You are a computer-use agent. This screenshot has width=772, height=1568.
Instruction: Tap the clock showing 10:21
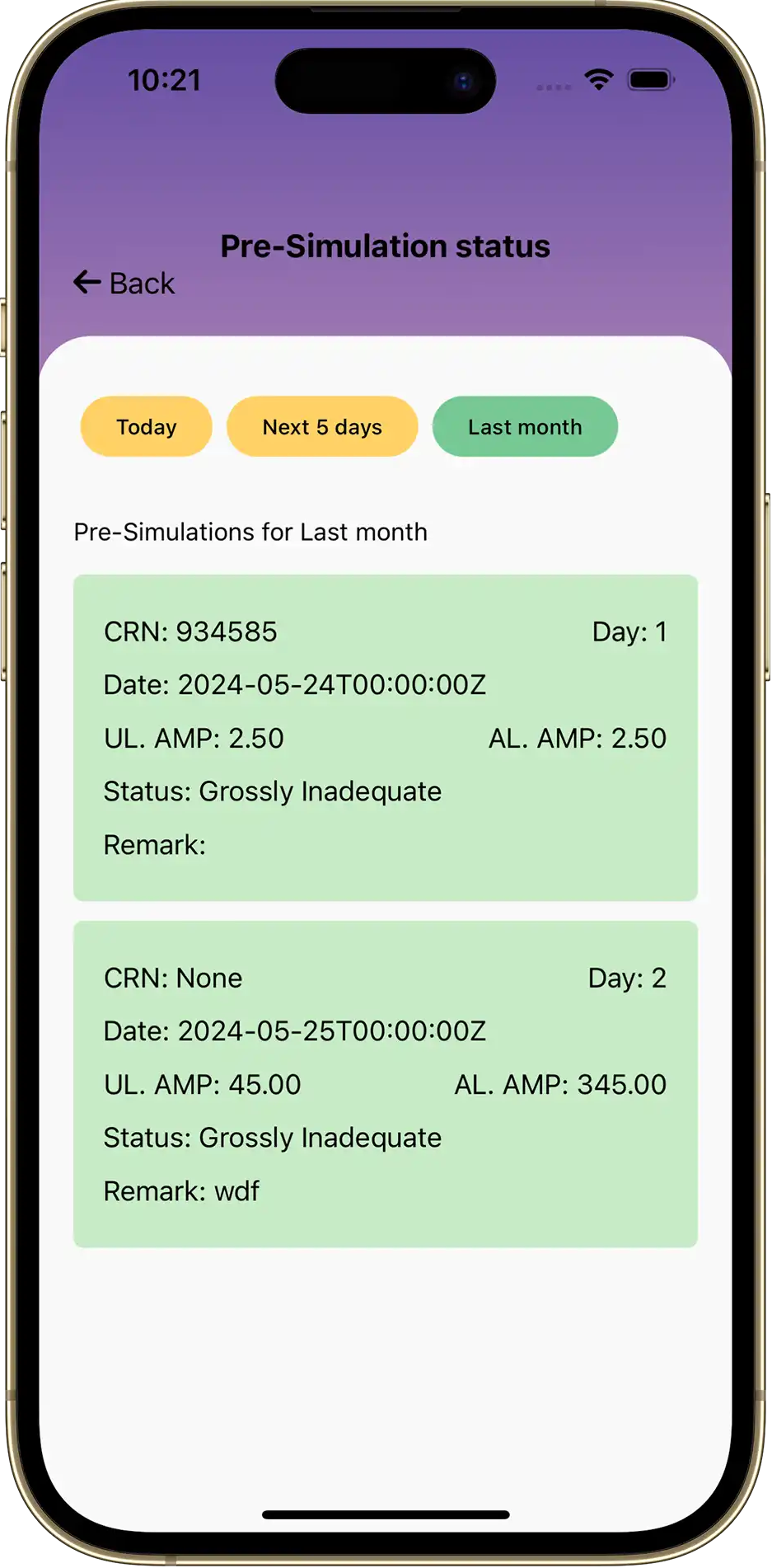point(164,79)
